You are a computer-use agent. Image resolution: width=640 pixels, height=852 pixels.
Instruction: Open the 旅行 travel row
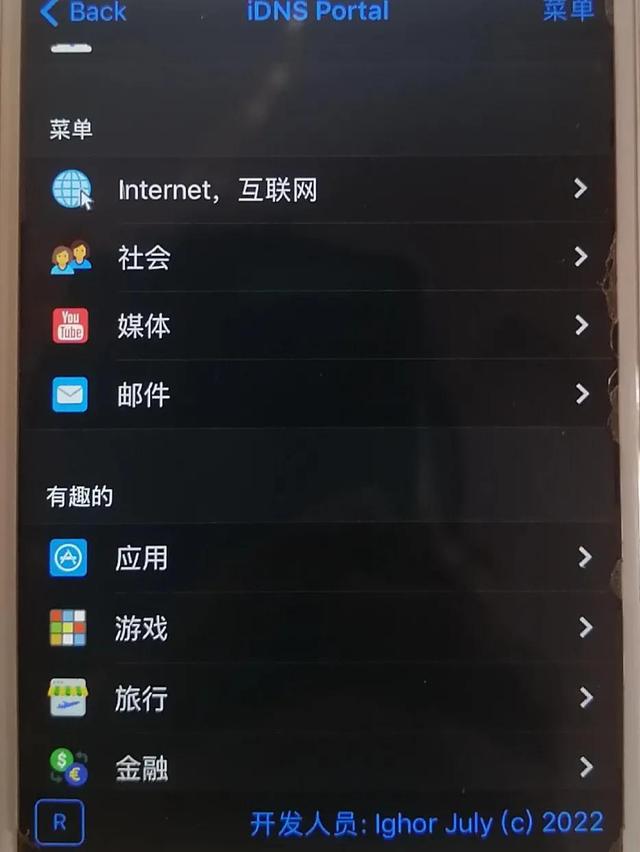320,698
